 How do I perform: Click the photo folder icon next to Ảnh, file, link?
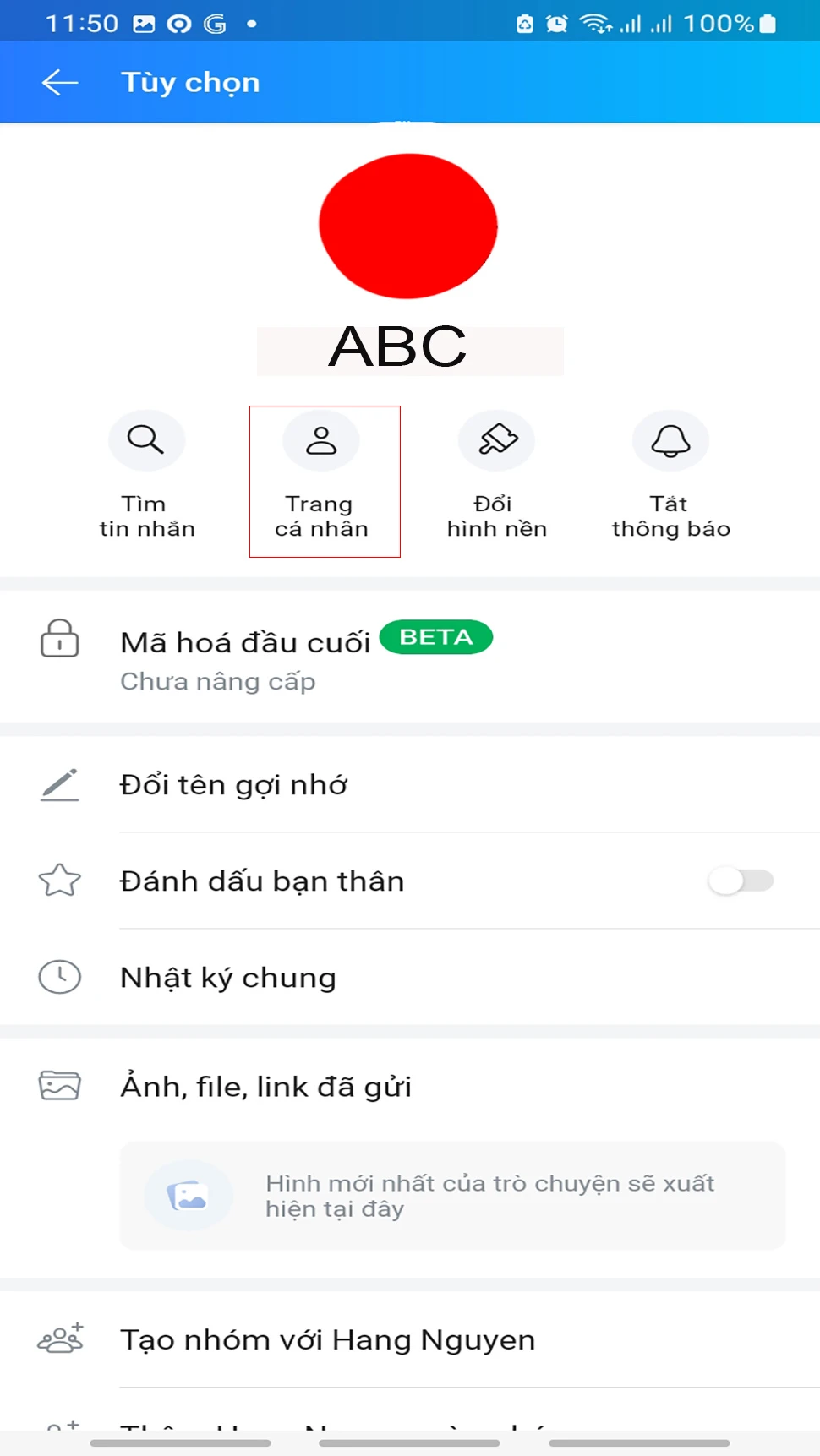pos(59,1086)
